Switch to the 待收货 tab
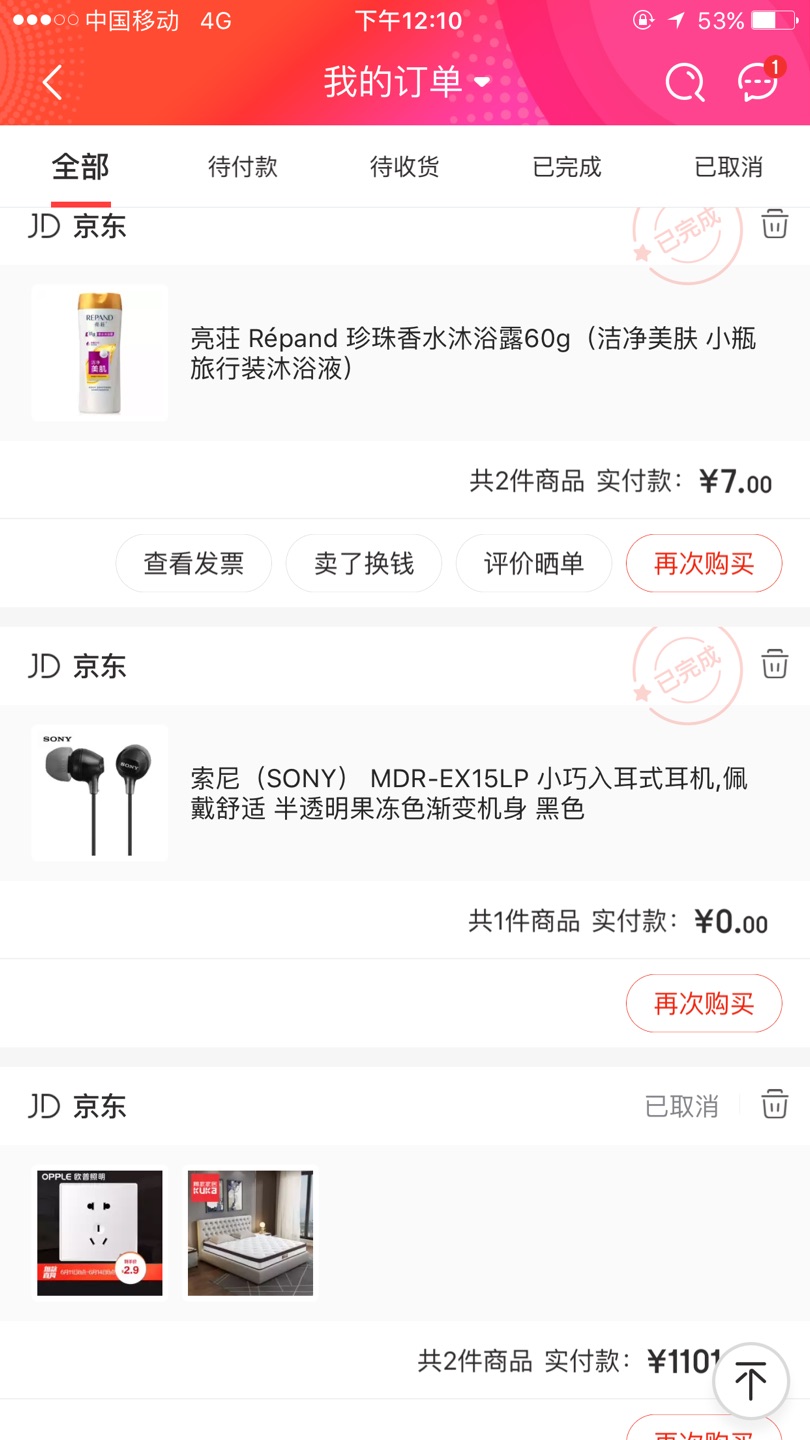This screenshot has height=1440, width=810. 404,167
